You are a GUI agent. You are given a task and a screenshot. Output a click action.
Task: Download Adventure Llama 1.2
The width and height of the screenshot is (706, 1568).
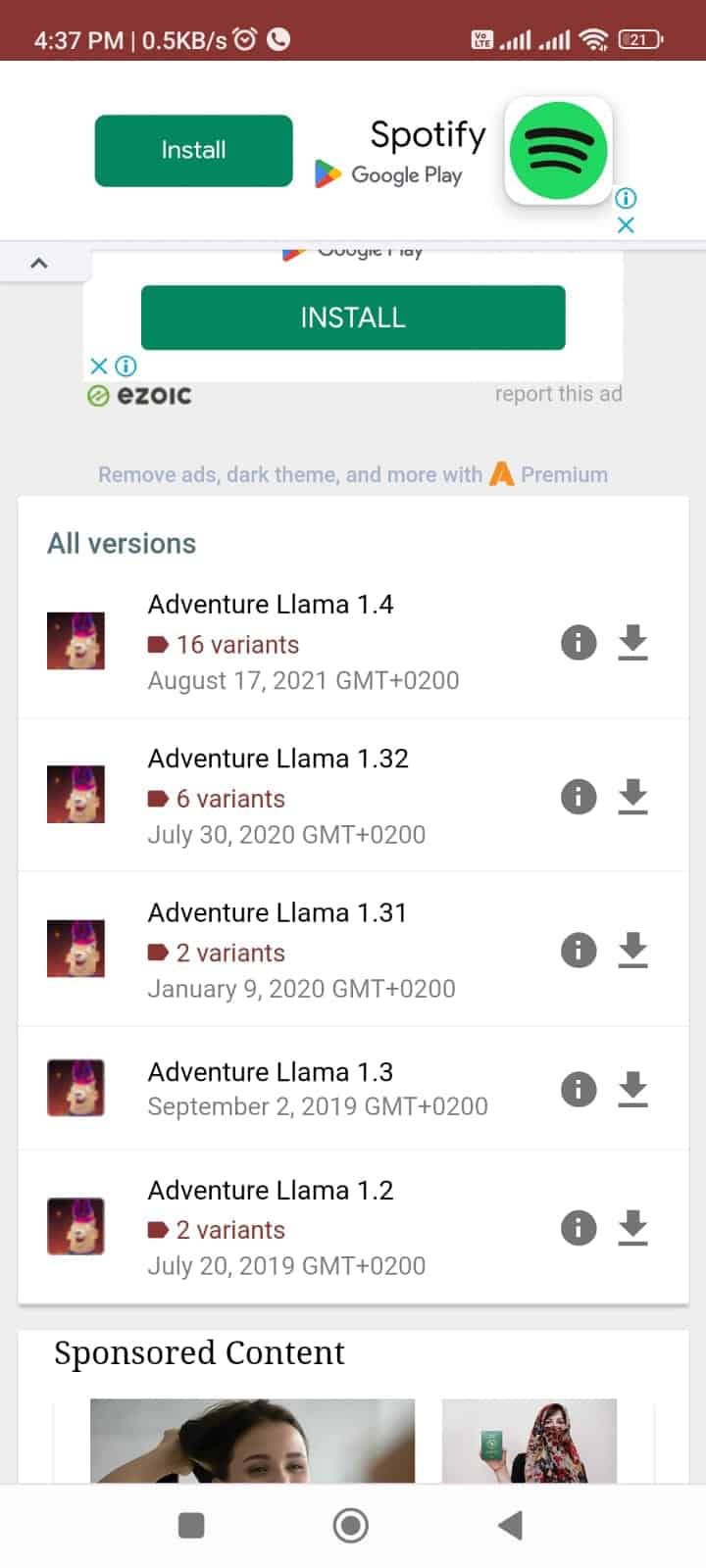(633, 1228)
